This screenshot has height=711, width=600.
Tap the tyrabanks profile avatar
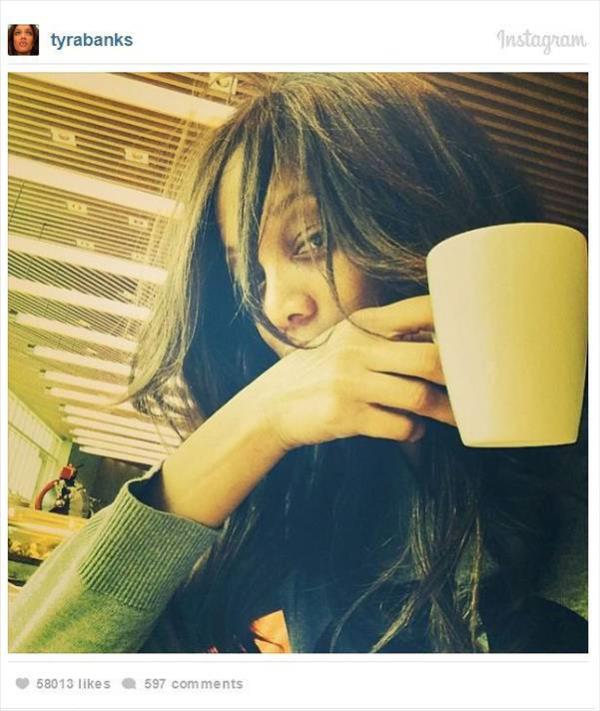[x=23, y=40]
